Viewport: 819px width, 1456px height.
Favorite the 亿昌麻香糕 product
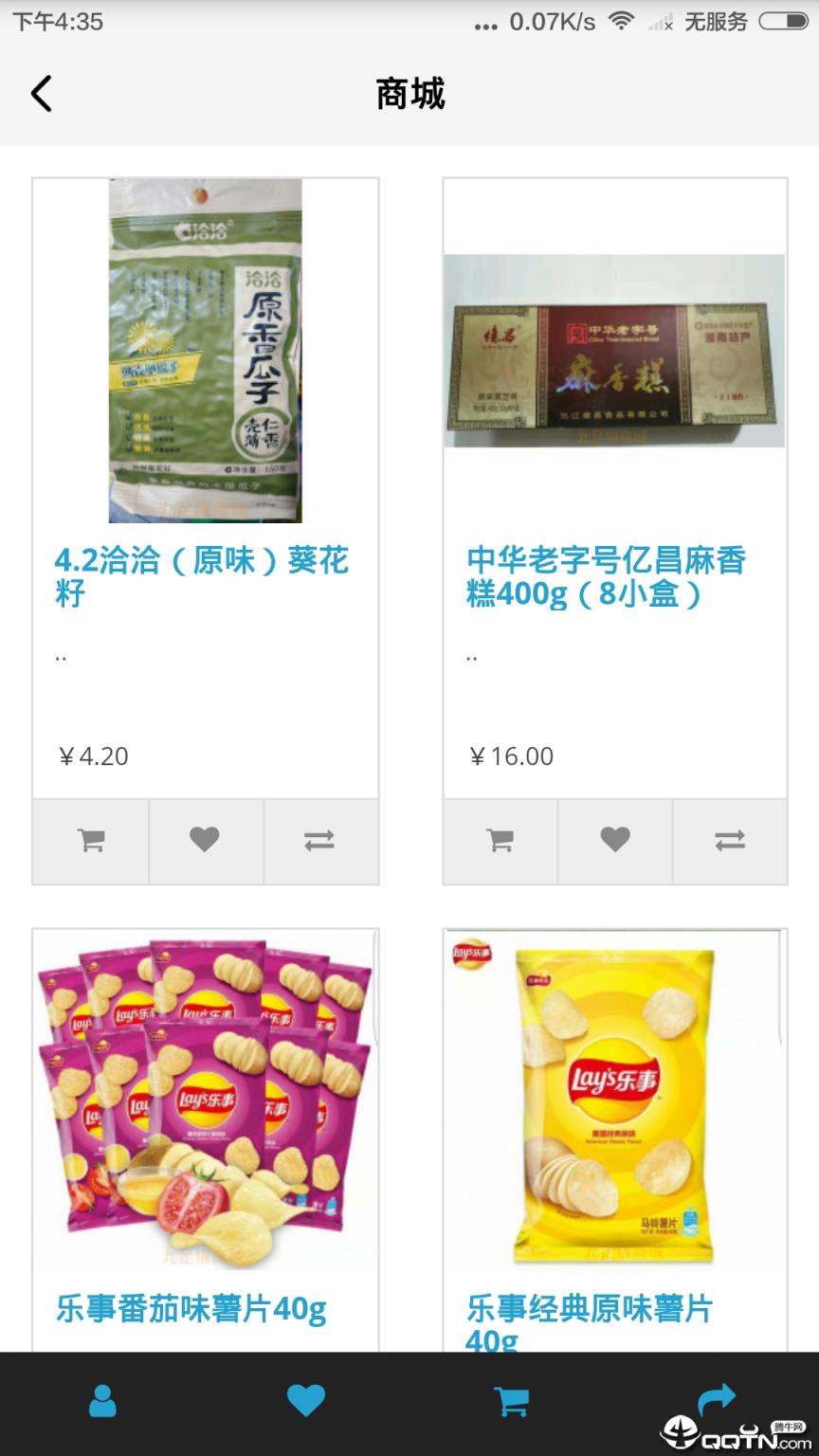coord(615,841)
